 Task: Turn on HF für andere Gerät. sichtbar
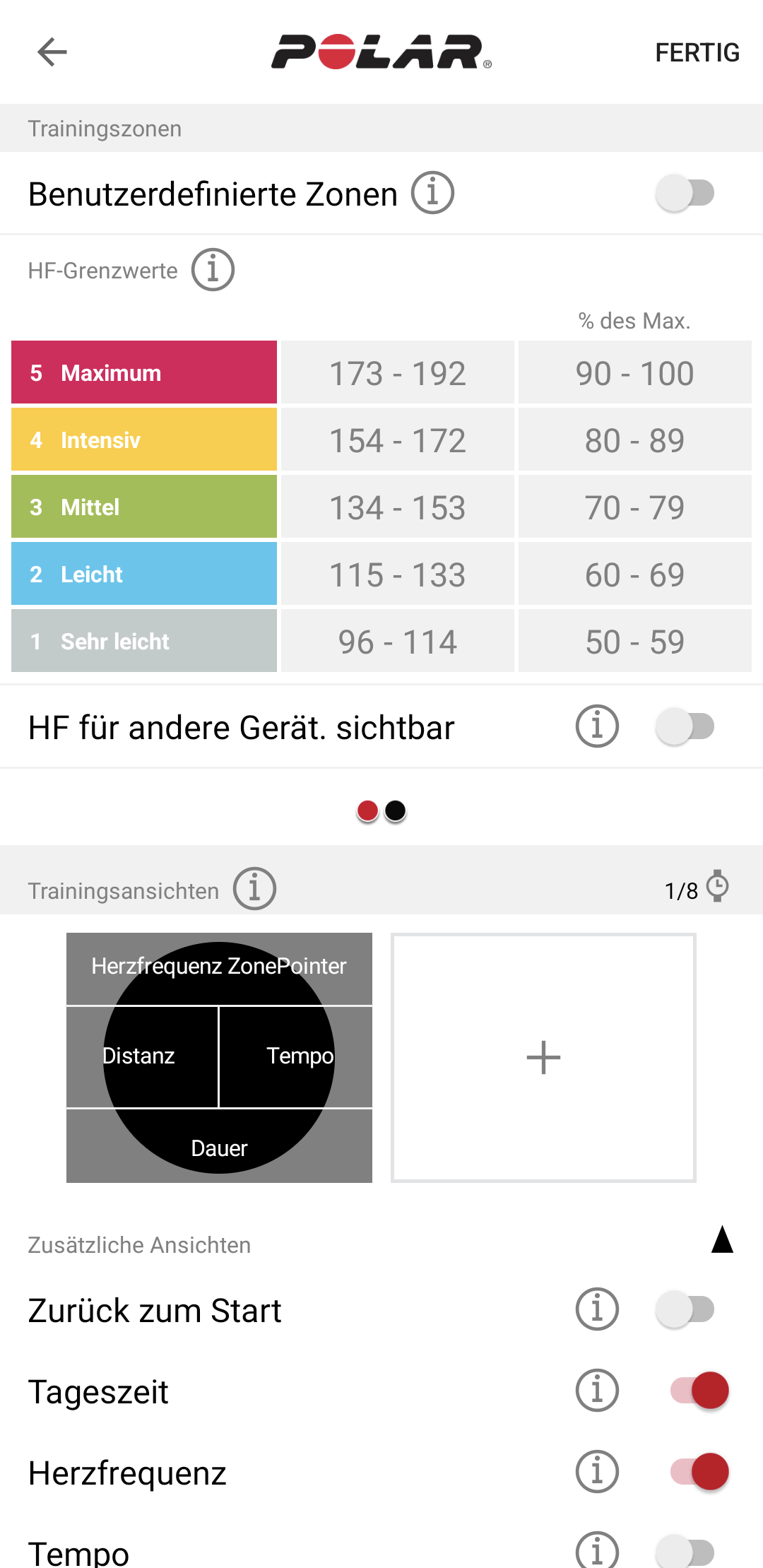(685, 726)
